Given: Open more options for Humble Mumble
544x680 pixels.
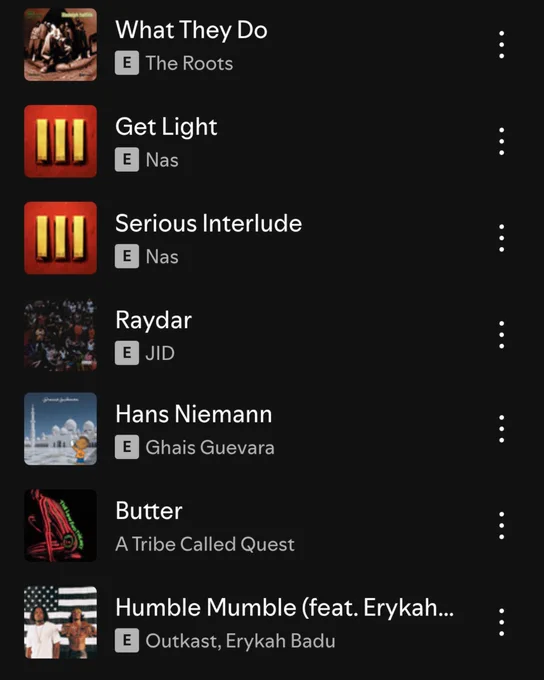Looking at the screenshot, I should click(x=501, y=622).
